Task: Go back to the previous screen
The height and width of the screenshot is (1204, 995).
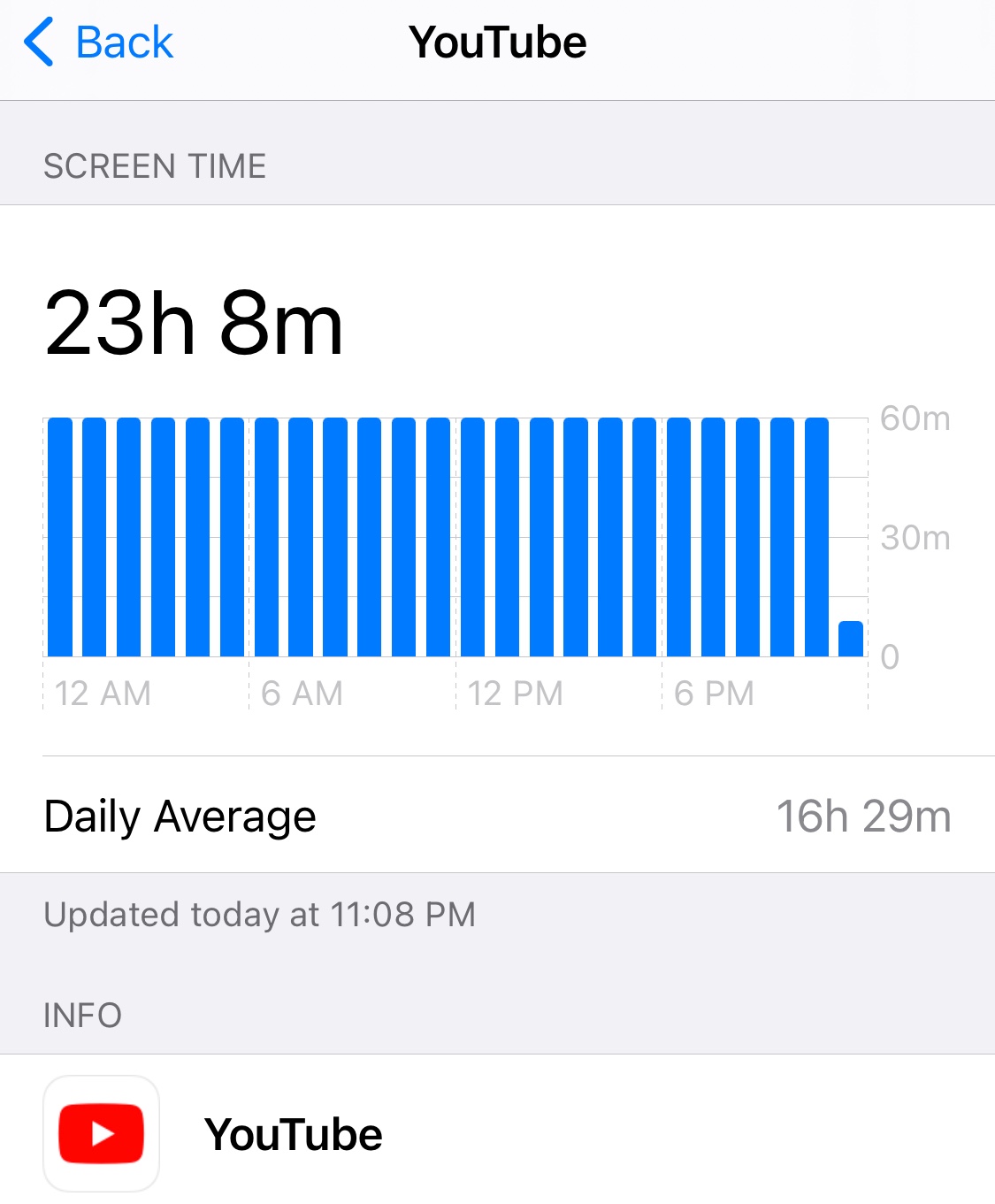Action: [99, 42]
